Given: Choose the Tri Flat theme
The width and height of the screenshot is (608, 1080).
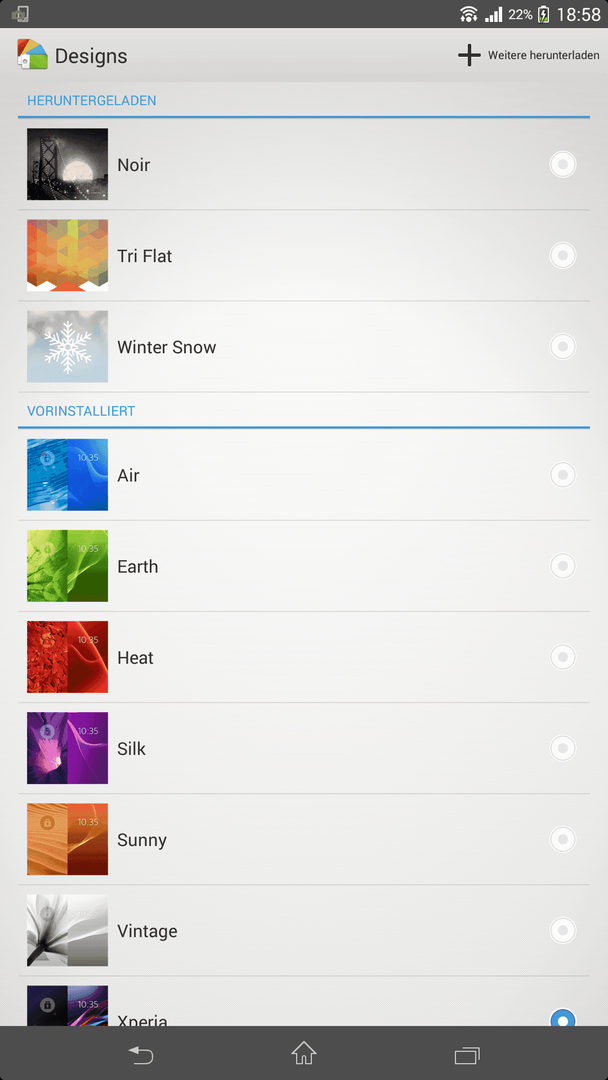Looking at the screenshot, I should 304,256.
